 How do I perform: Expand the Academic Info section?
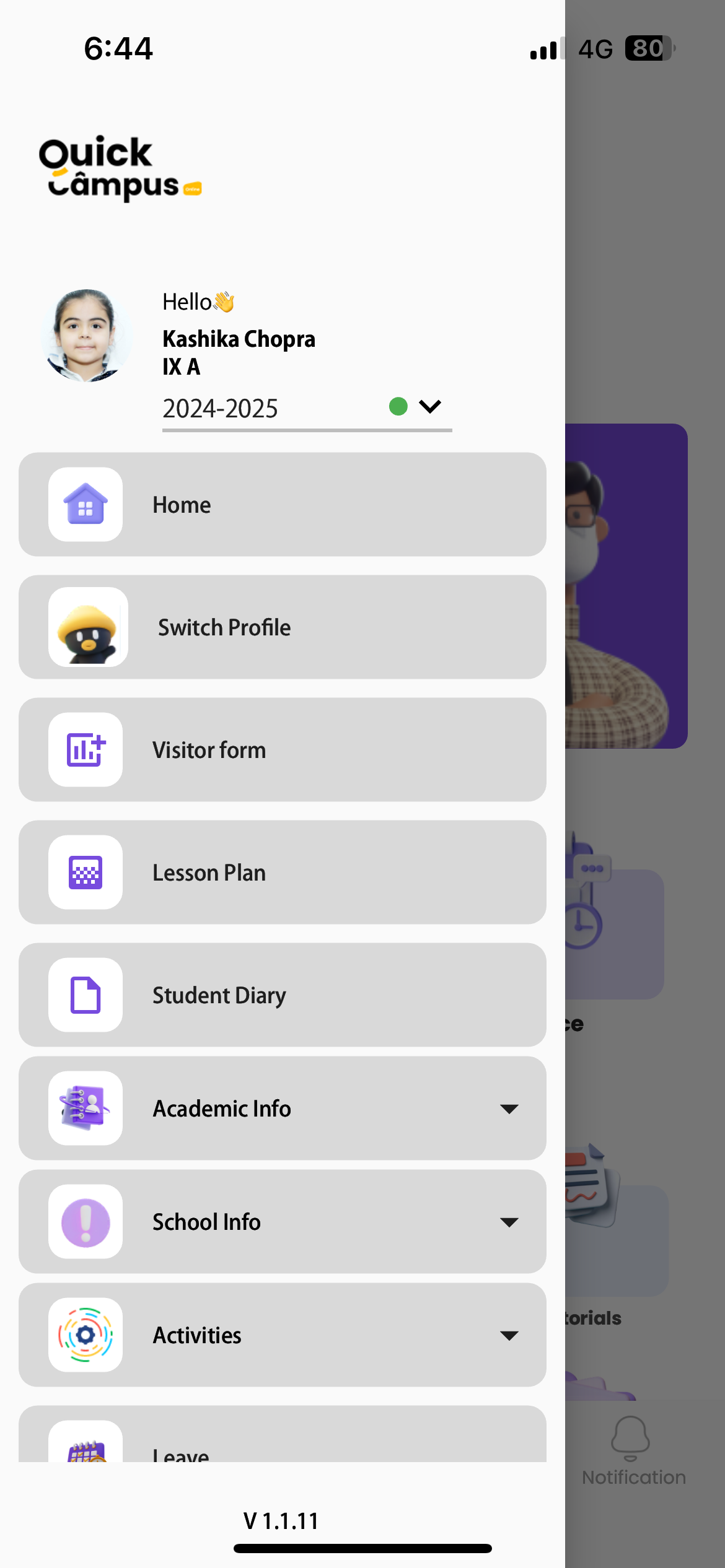(x=282, y=1108)
